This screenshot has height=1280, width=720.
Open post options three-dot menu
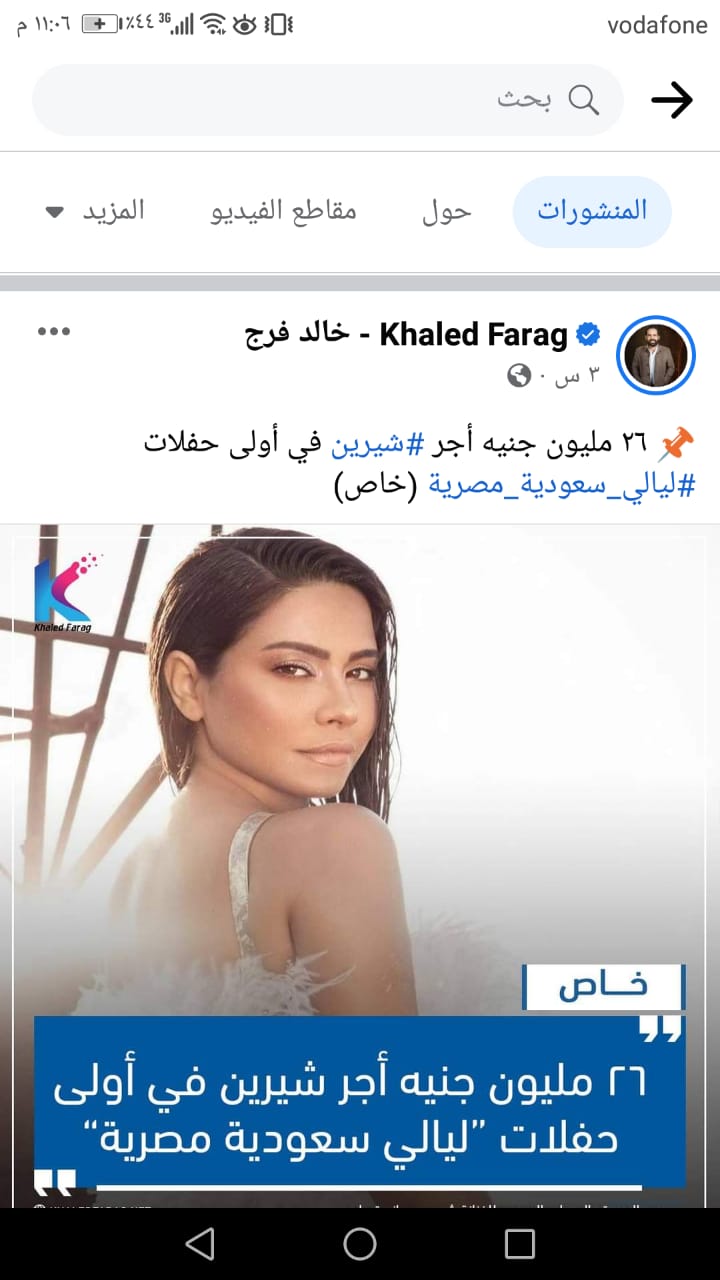(54, 333)
